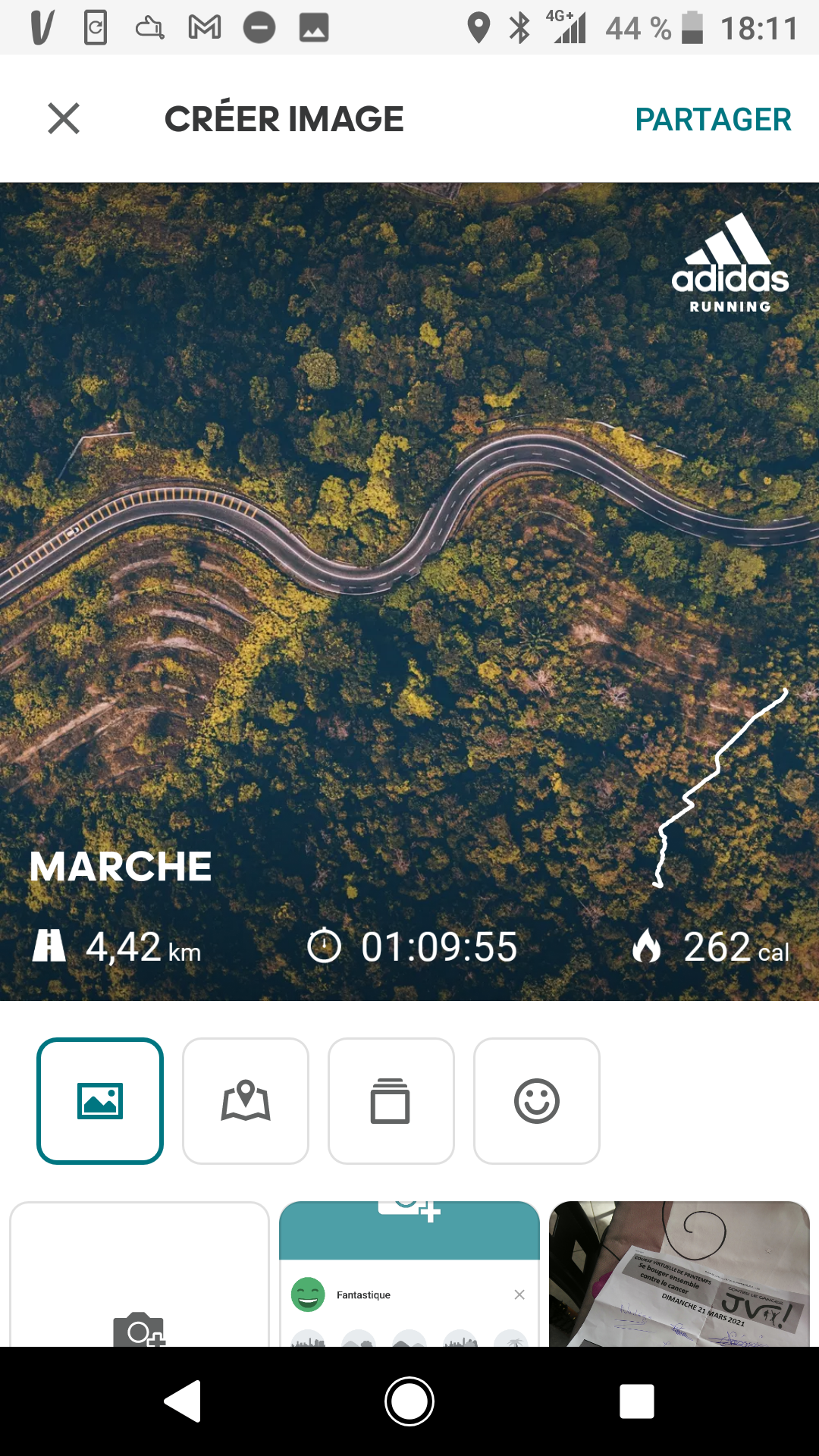Switch to the smiley stickers tab
Image resolution: width=819 pixels, height=1456 pixels.
537,1100
